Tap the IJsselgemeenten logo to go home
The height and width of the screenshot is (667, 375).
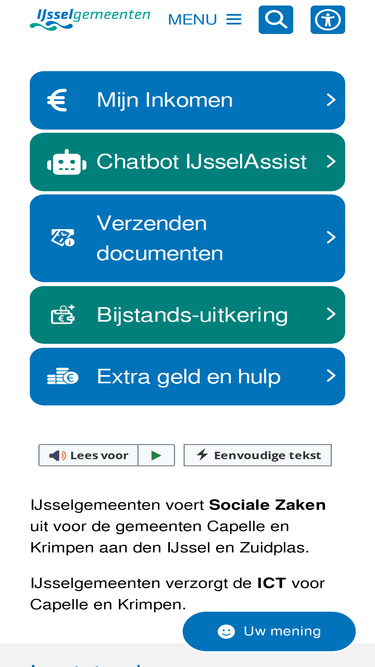(x=90, y=19)
